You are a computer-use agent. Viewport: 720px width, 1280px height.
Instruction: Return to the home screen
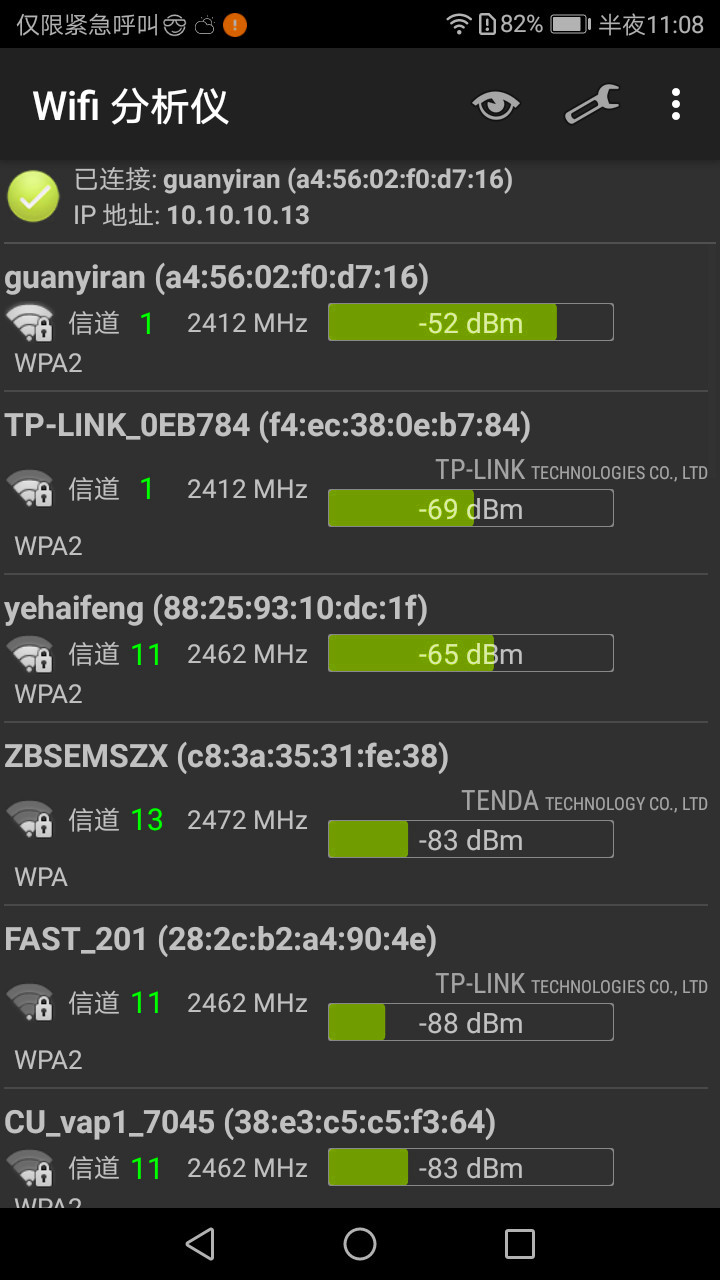click(360, 1244)
